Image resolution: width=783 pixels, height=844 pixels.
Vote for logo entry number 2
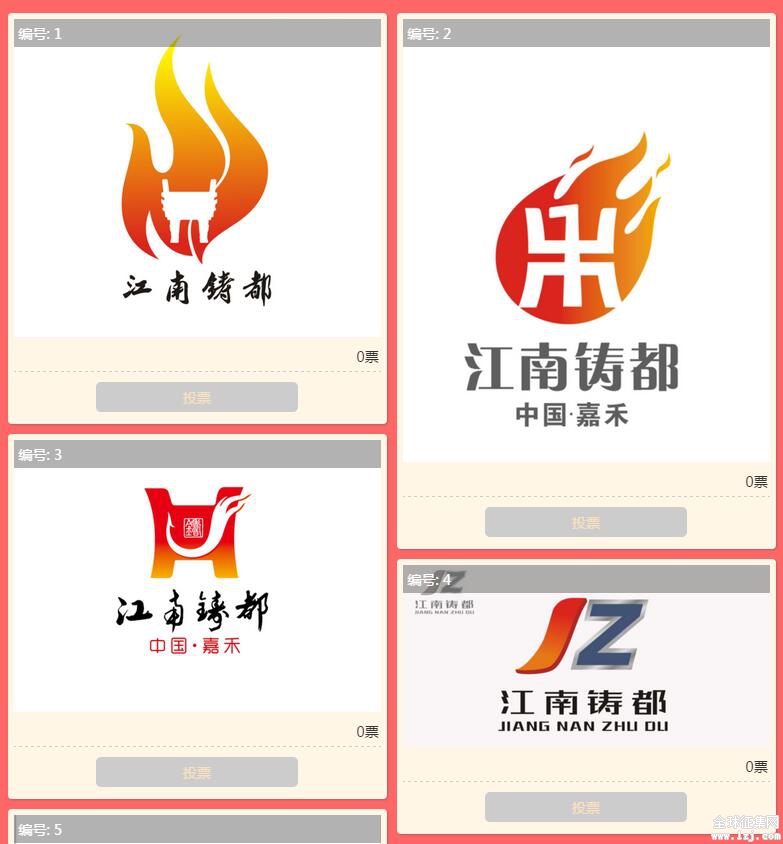(586, 522)
